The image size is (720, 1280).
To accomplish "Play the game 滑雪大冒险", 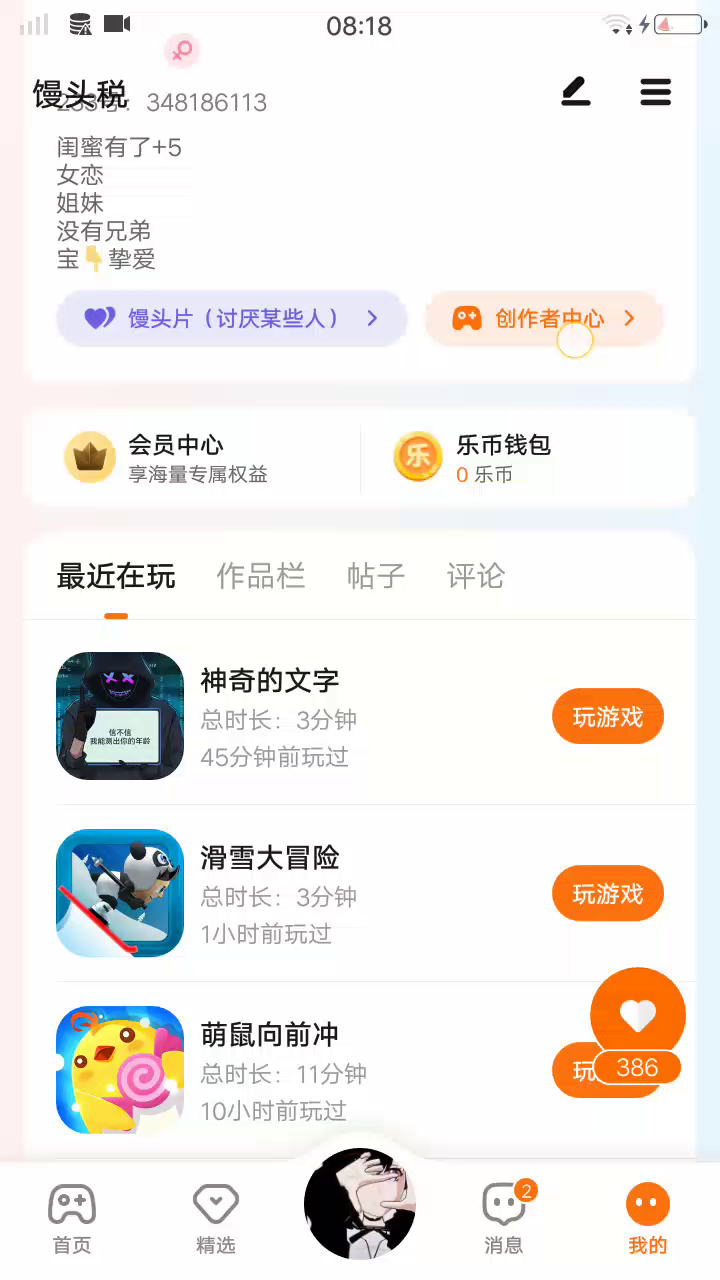I will click(x=607, y=894).
